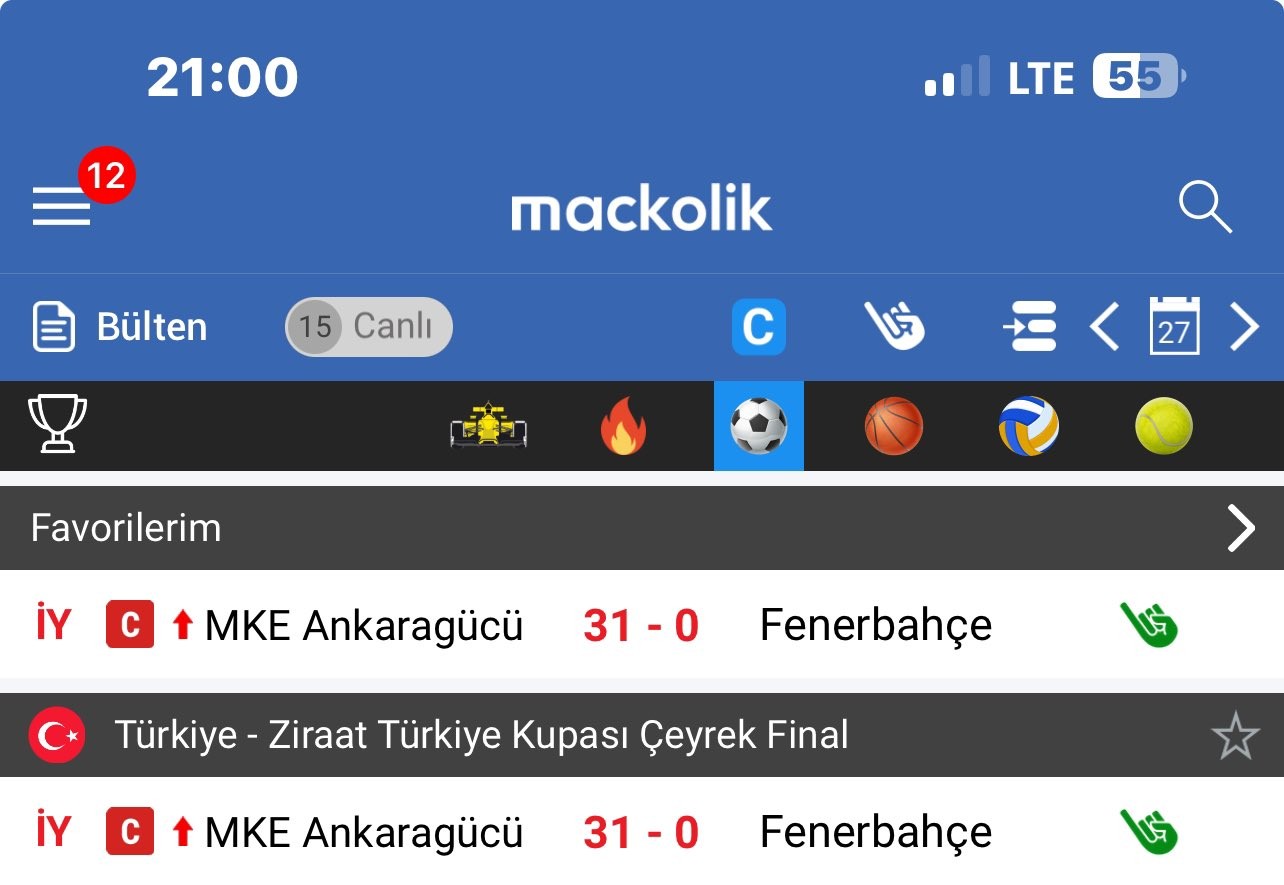Select the football tab

coord(758,426)
